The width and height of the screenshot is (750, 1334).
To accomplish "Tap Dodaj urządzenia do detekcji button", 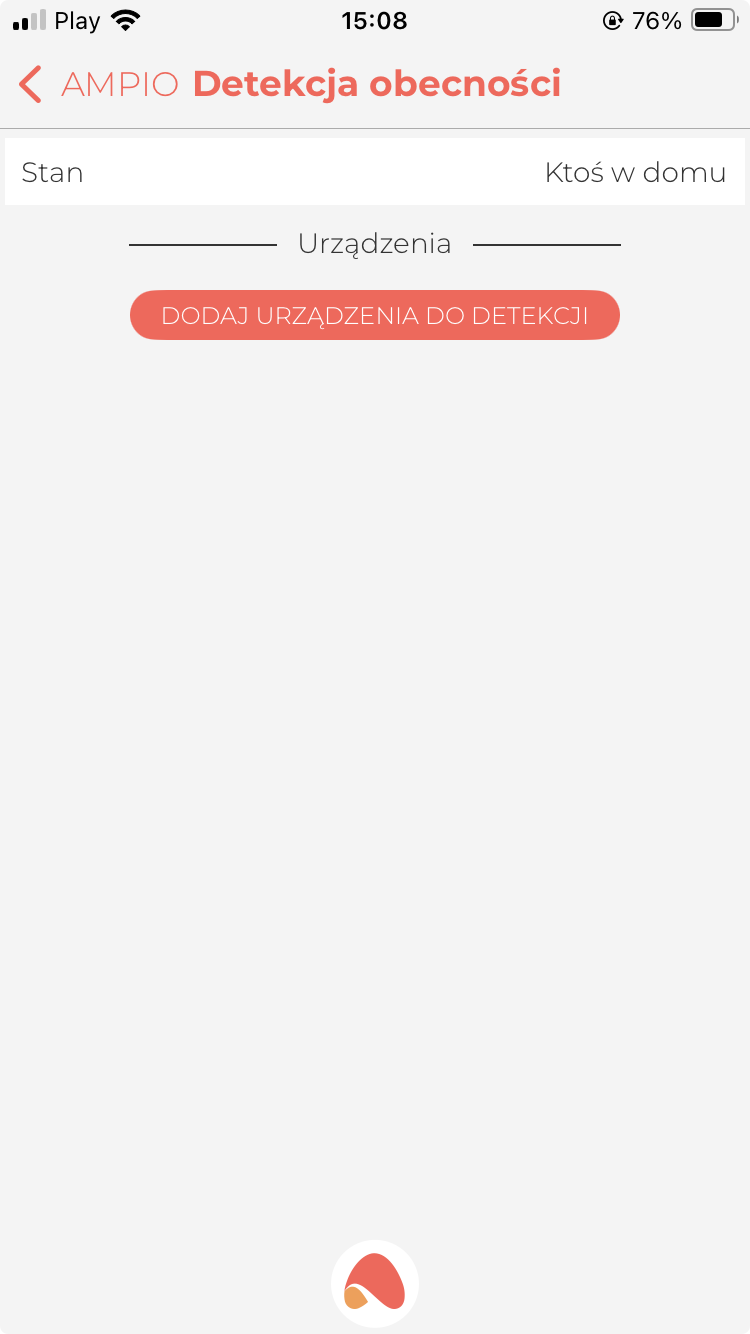I will point(374,316).
